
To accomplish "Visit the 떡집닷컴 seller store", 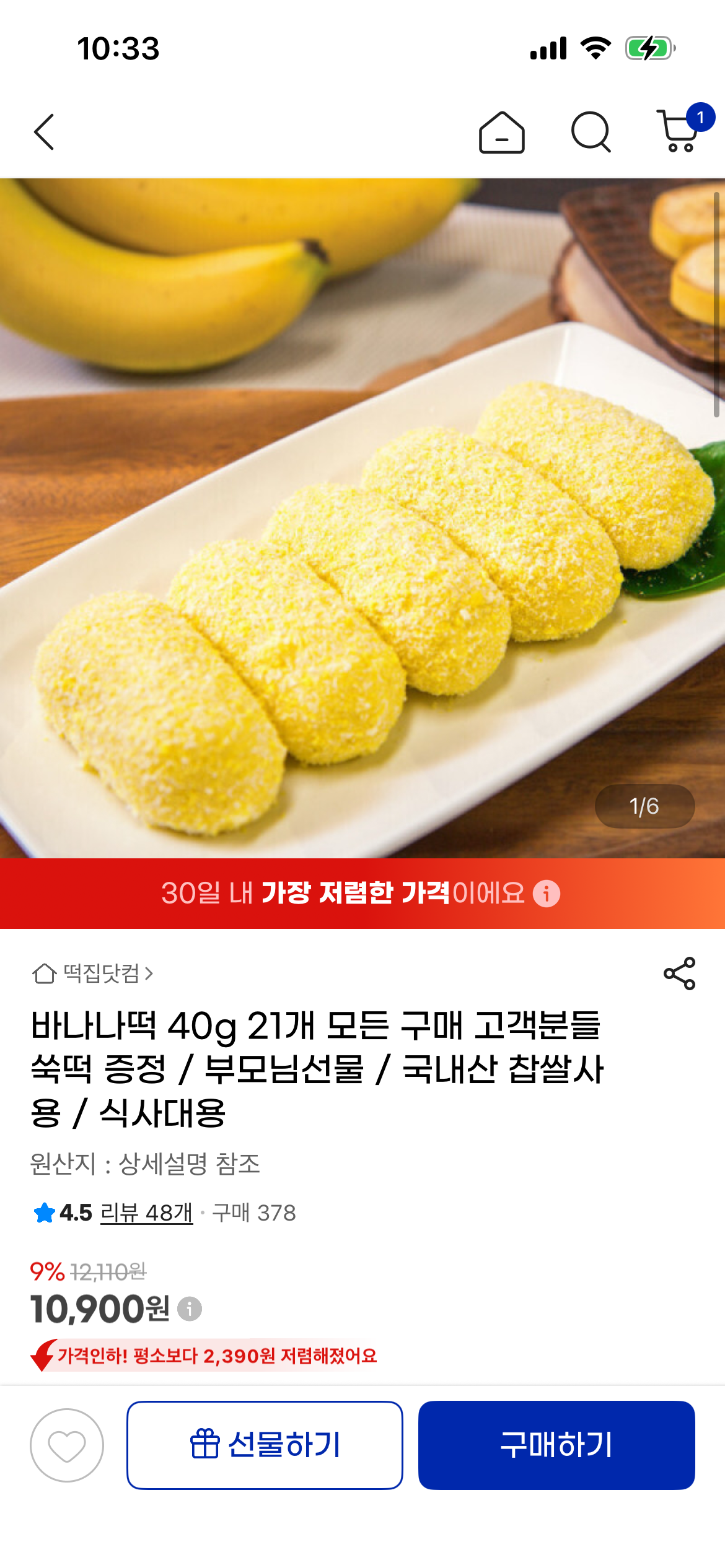I will point(93,973).
